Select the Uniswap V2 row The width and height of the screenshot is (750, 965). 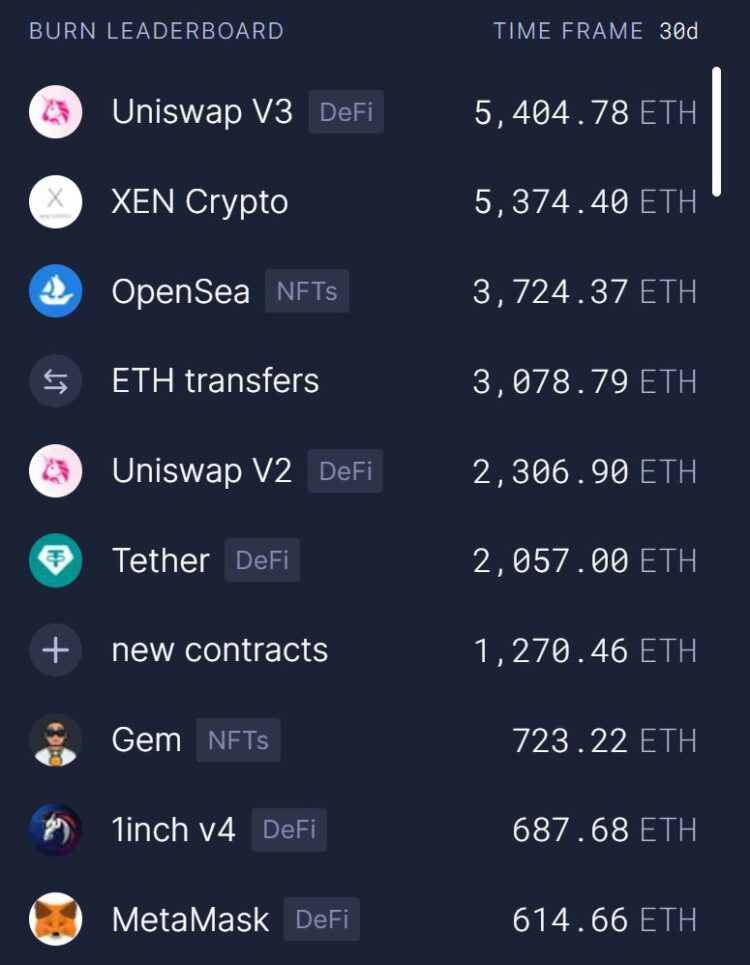pos(202,471)
